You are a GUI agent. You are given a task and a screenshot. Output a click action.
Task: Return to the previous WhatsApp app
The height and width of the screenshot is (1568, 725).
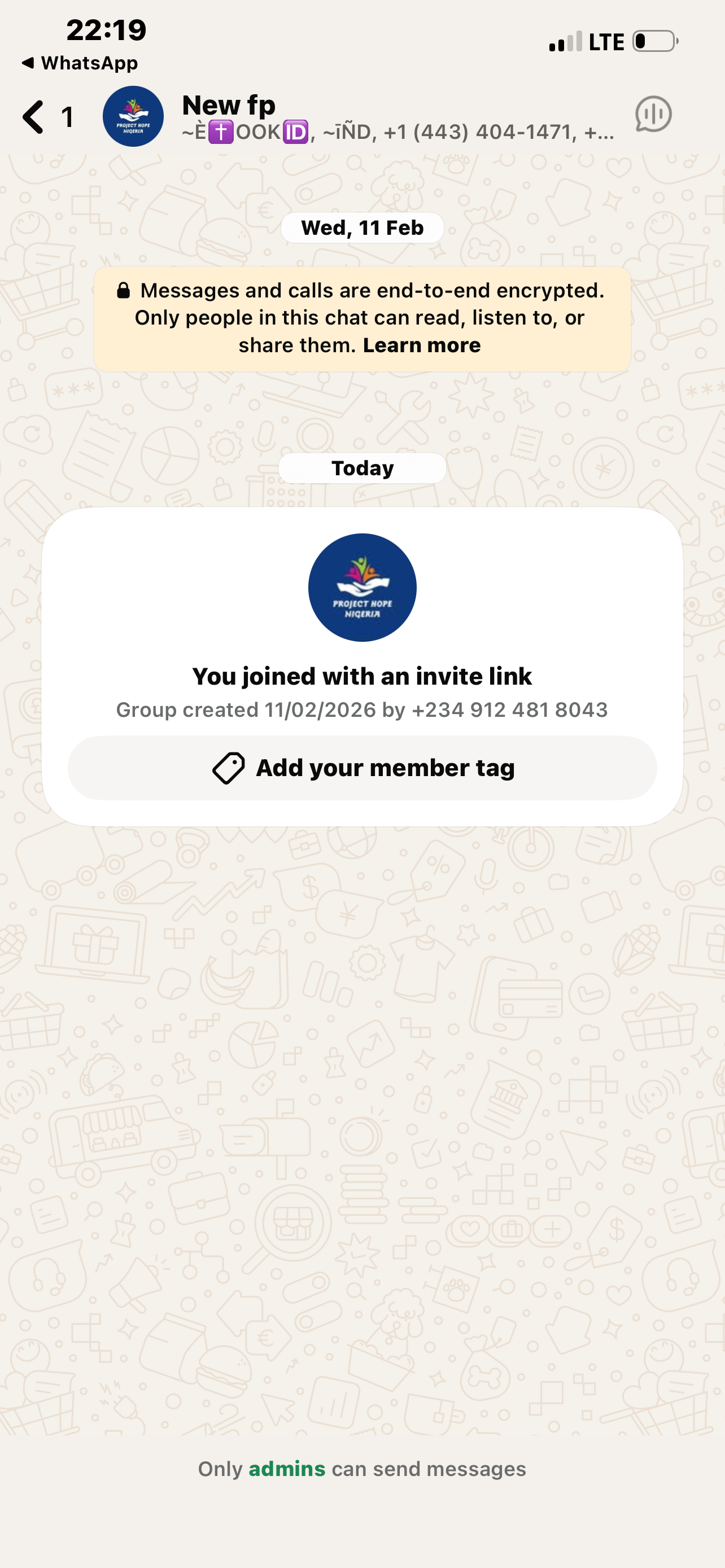(79, 63)
